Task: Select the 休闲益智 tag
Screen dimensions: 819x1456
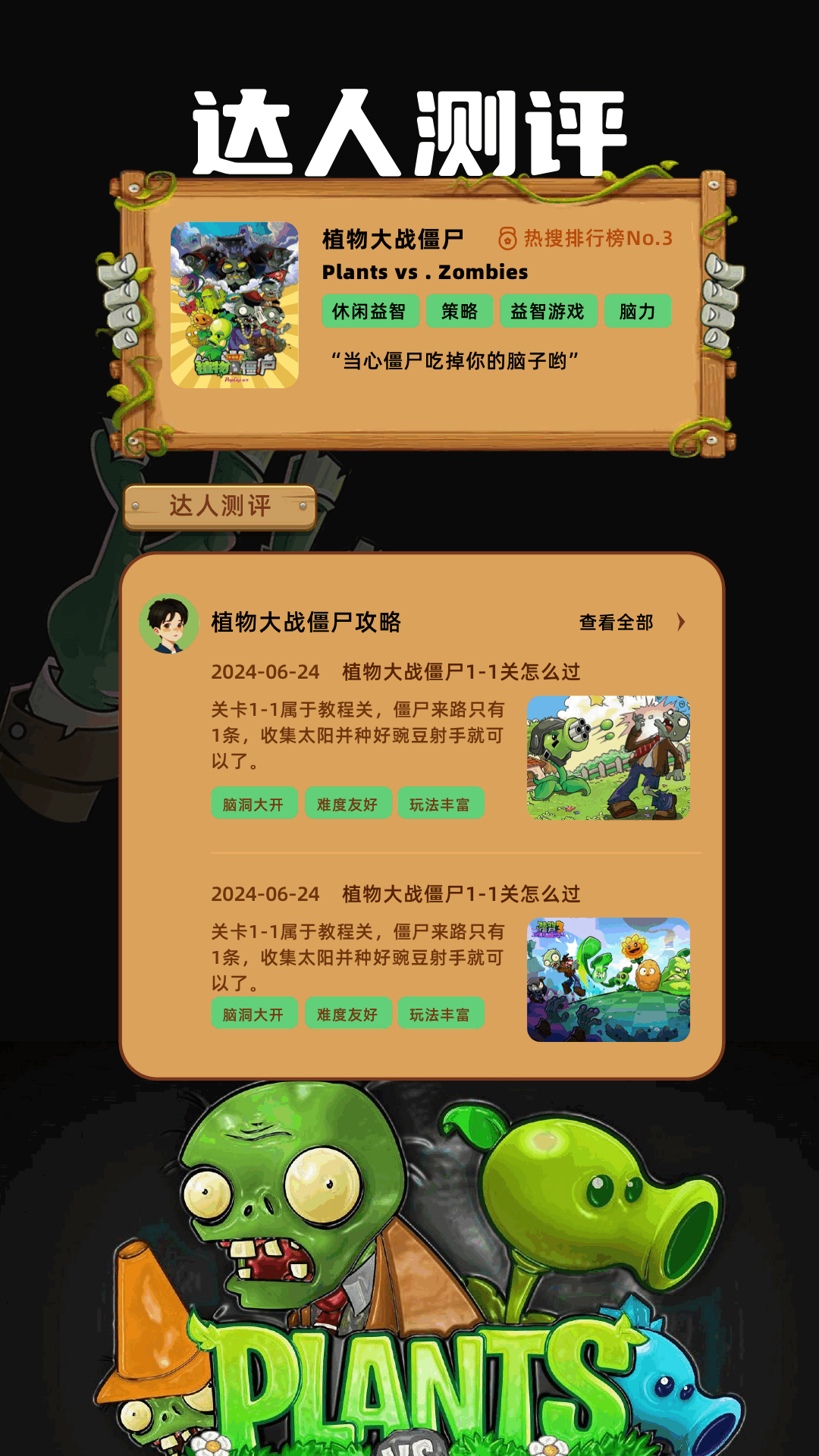Action: pos(370,311)
